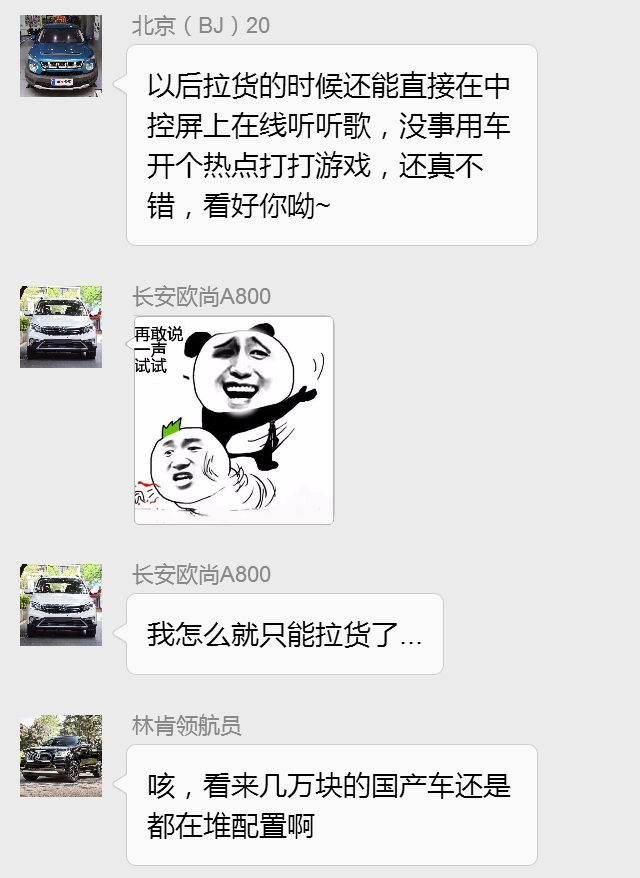Open the profile of 北京（BJ）20

[61, 56]
